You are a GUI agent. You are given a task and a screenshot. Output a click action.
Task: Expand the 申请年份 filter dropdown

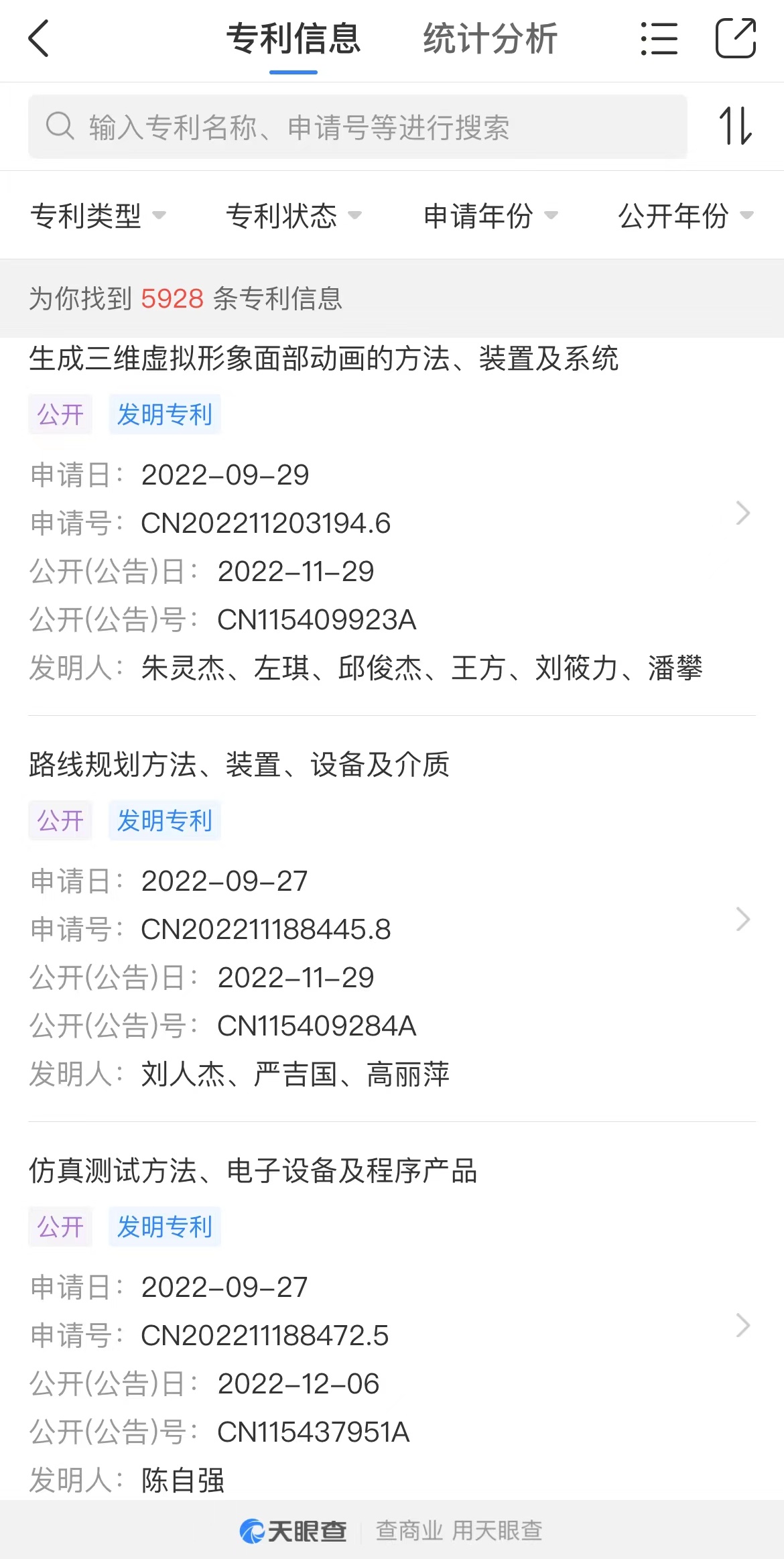pos(491,215)
